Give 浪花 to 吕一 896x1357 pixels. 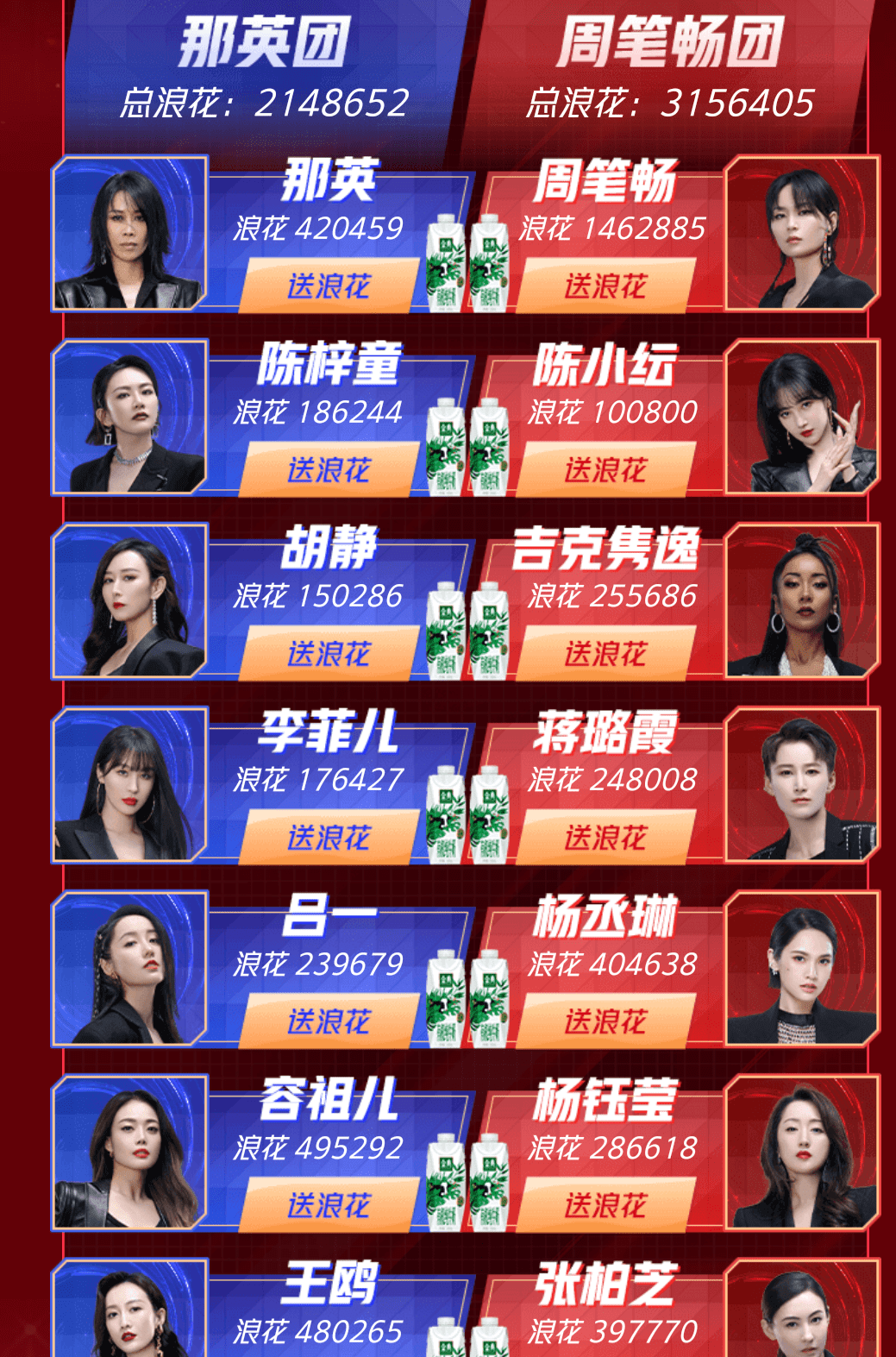(x=329, y=1022)
